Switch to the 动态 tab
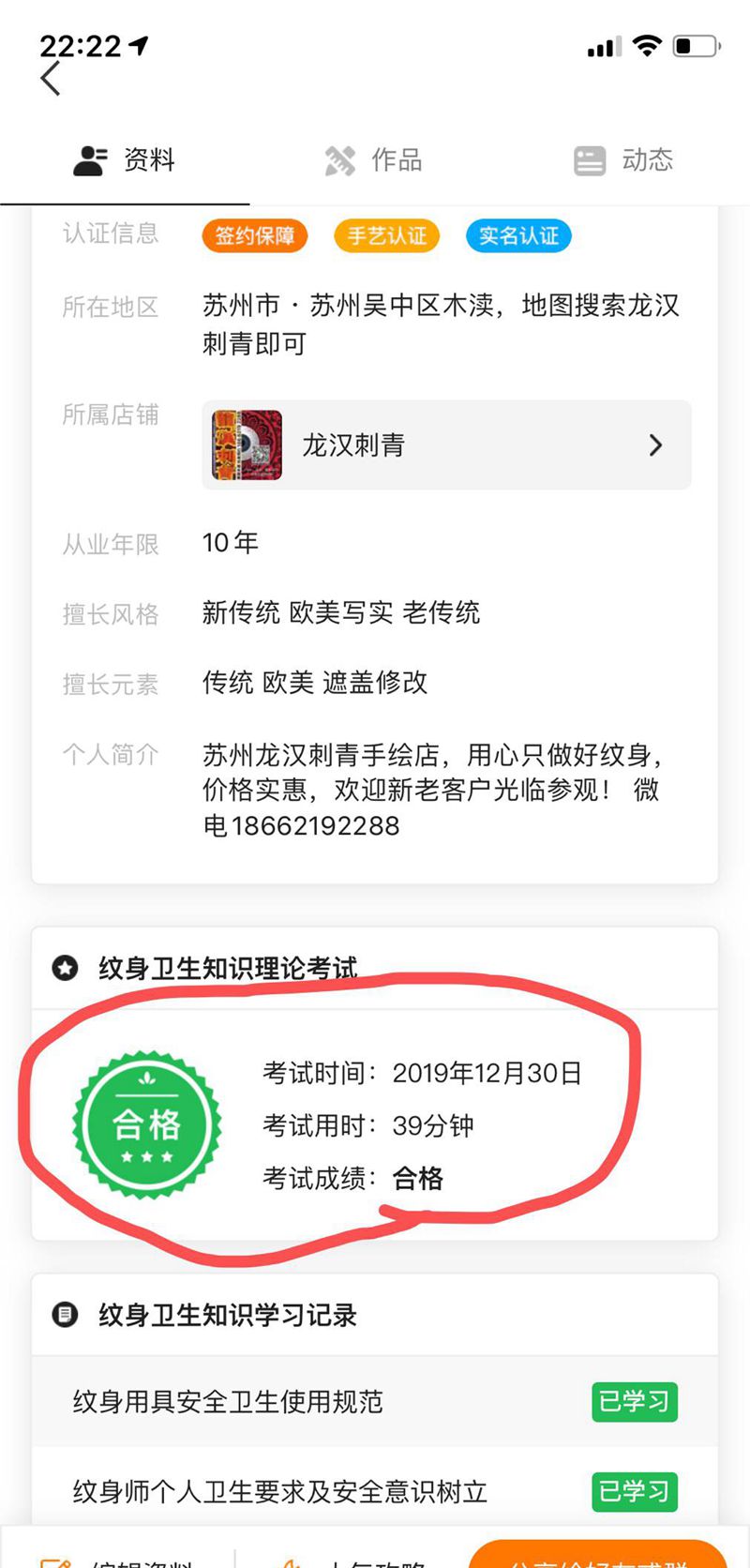This screenshot has width=750, height=1568. click(623, 160)
